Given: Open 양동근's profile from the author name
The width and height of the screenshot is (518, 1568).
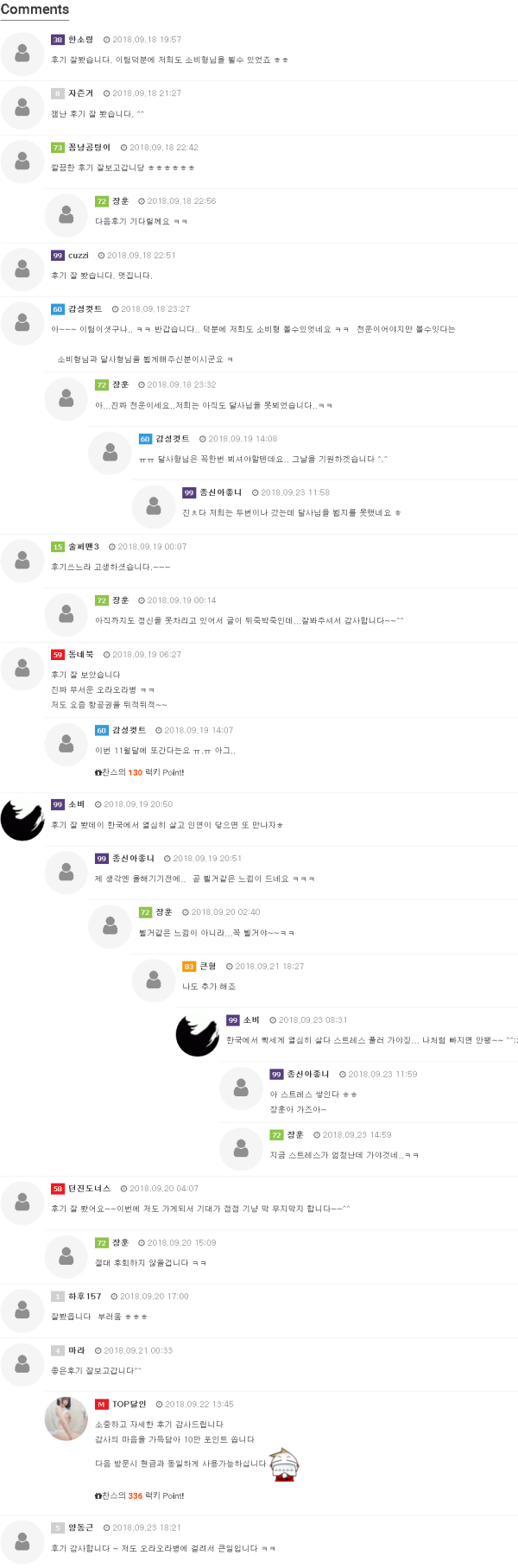Looking at the screenshot, I should (80, 1528).
